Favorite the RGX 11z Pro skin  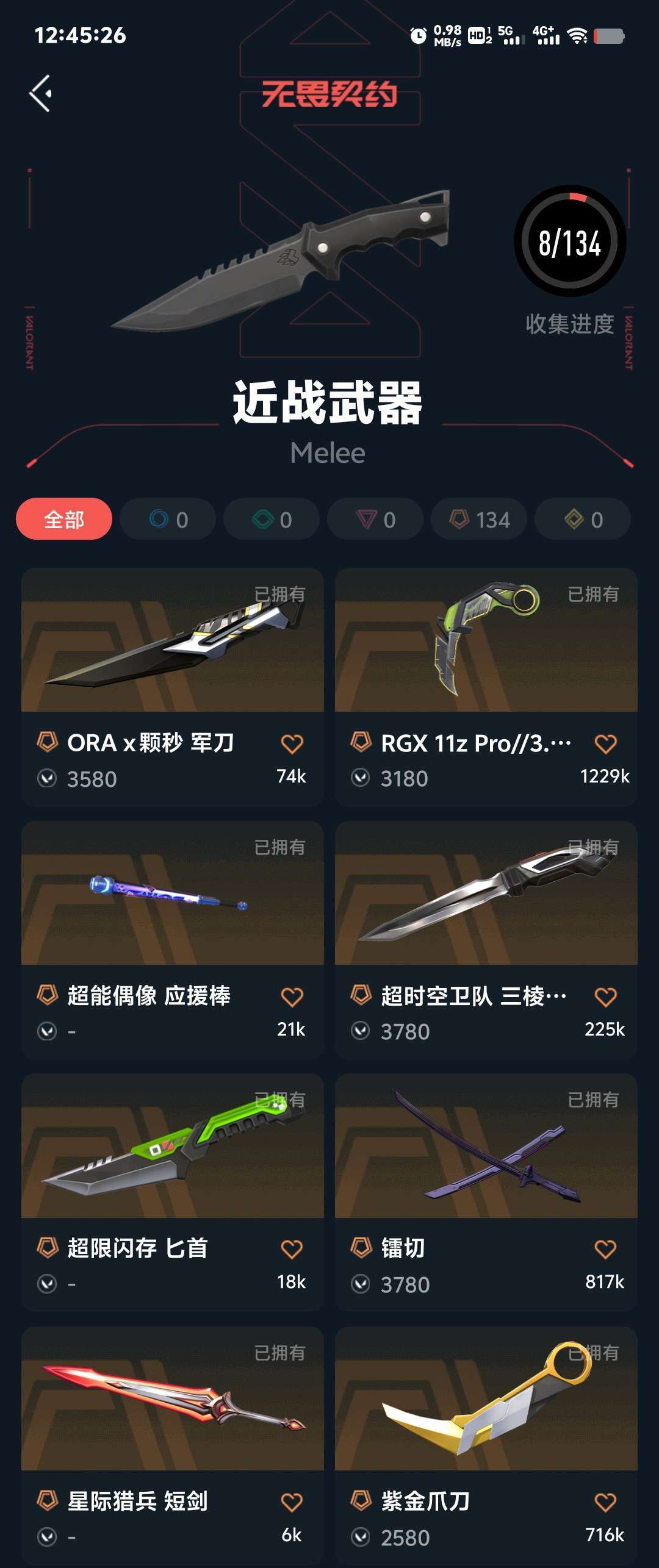(605, 744)
